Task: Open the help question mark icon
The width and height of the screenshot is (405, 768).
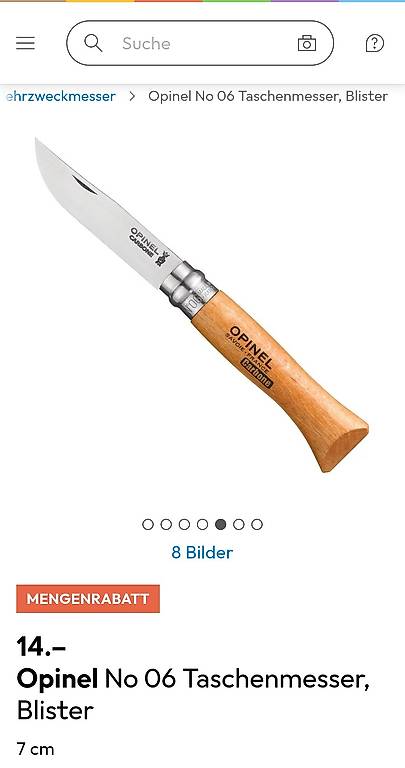Action: point(375,43)
